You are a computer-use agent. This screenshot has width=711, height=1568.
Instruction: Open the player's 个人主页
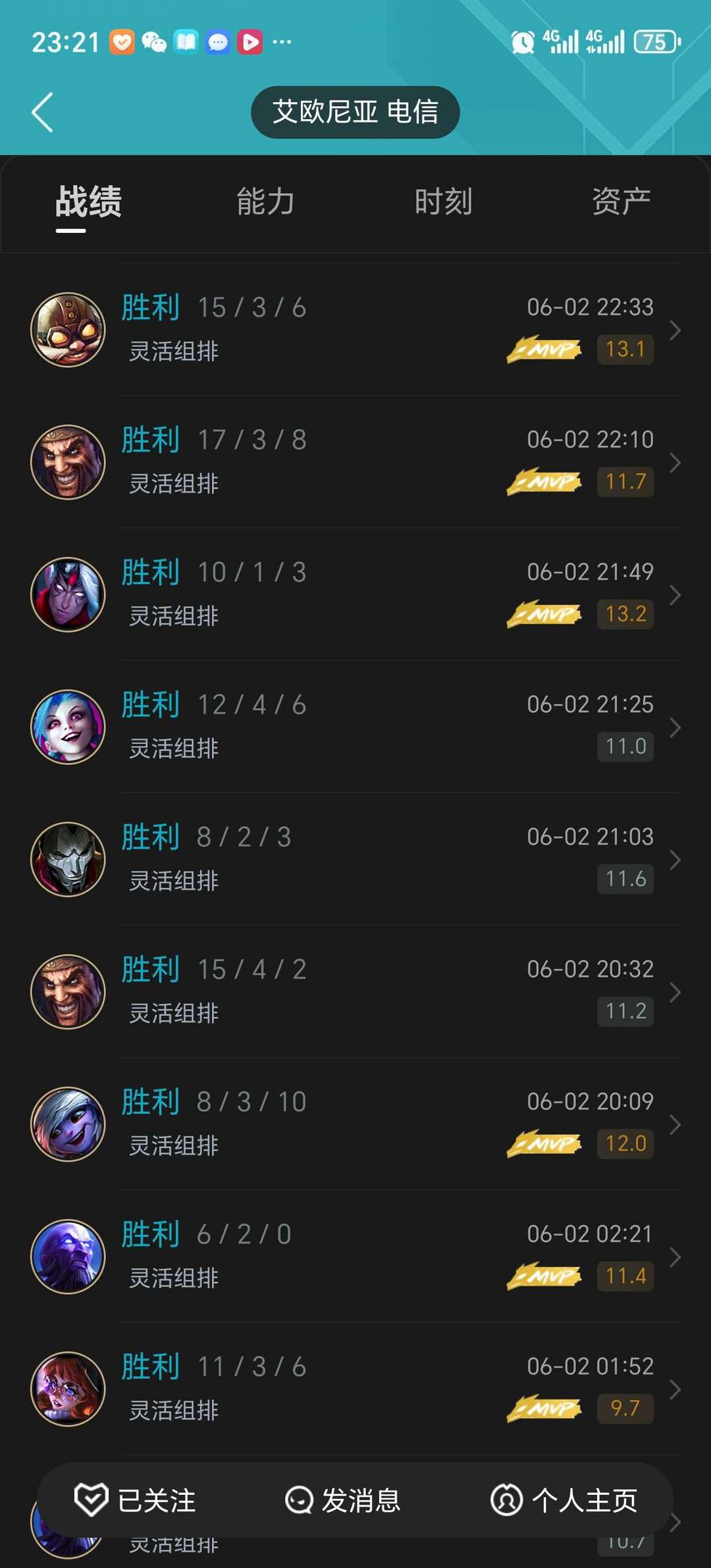(x=564, y=1500)
